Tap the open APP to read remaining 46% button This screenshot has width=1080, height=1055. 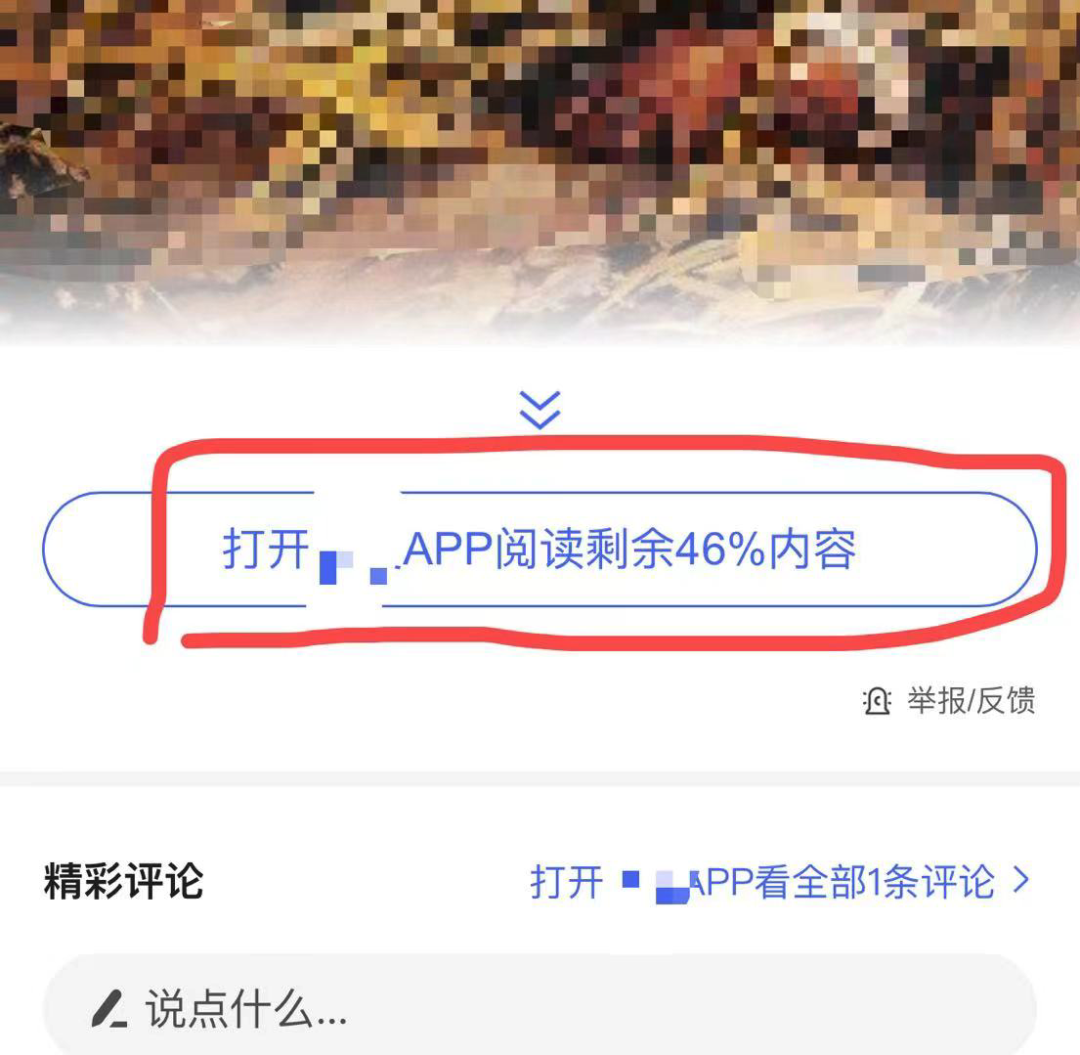pos(540,549)
